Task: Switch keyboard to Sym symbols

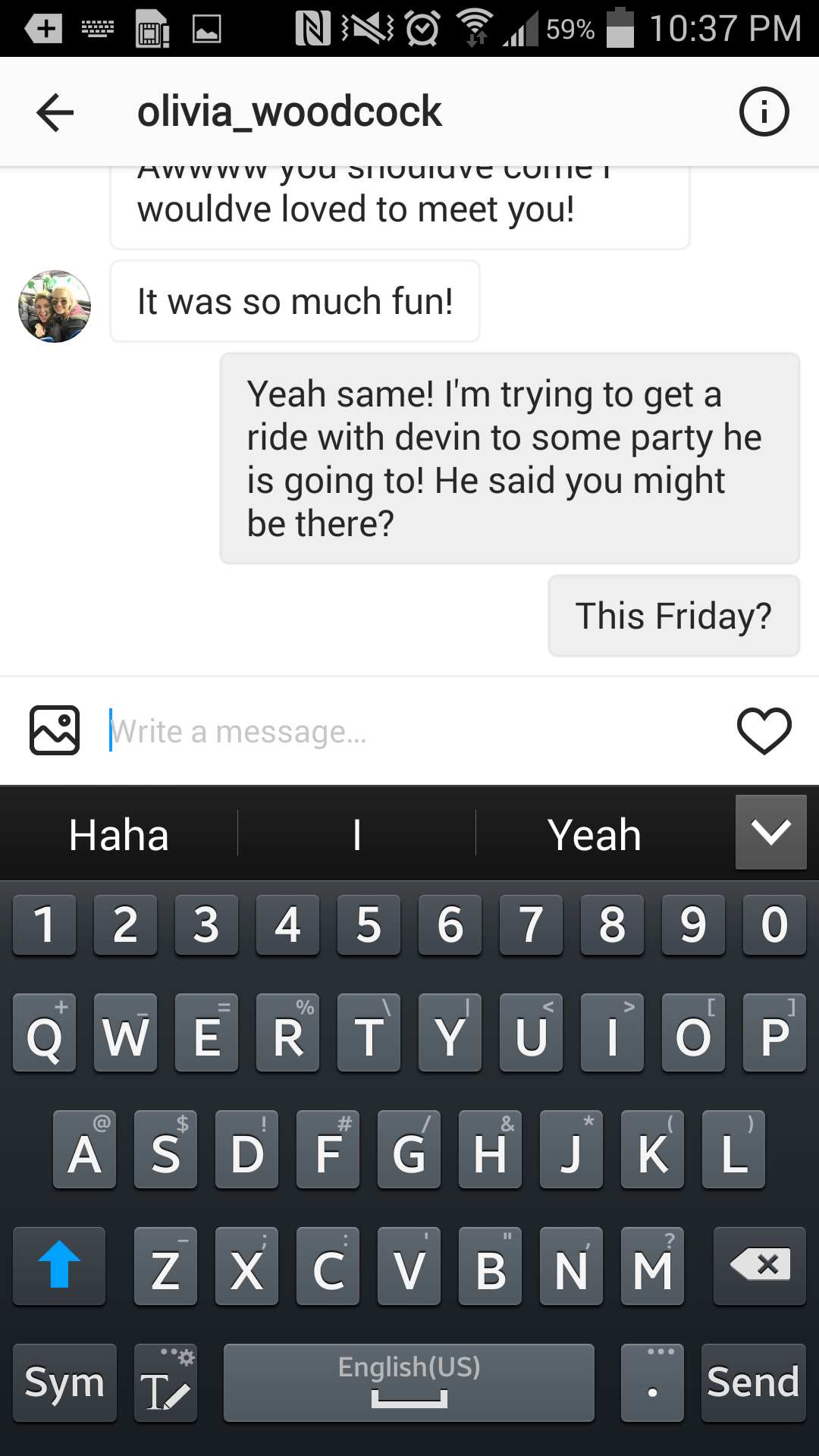Action: tap(65, 1382)
